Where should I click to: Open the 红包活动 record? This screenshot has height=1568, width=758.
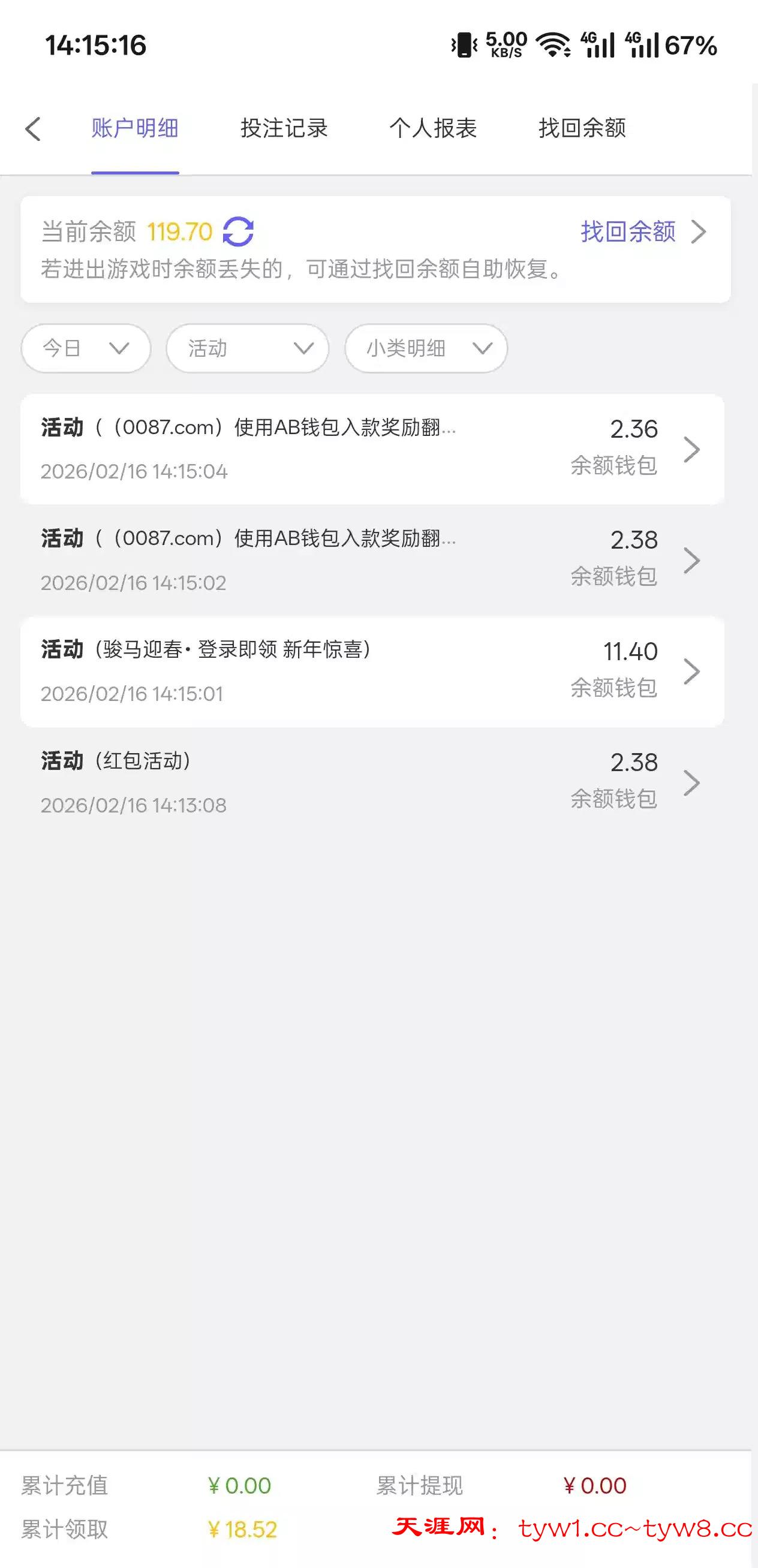point(371,783)
